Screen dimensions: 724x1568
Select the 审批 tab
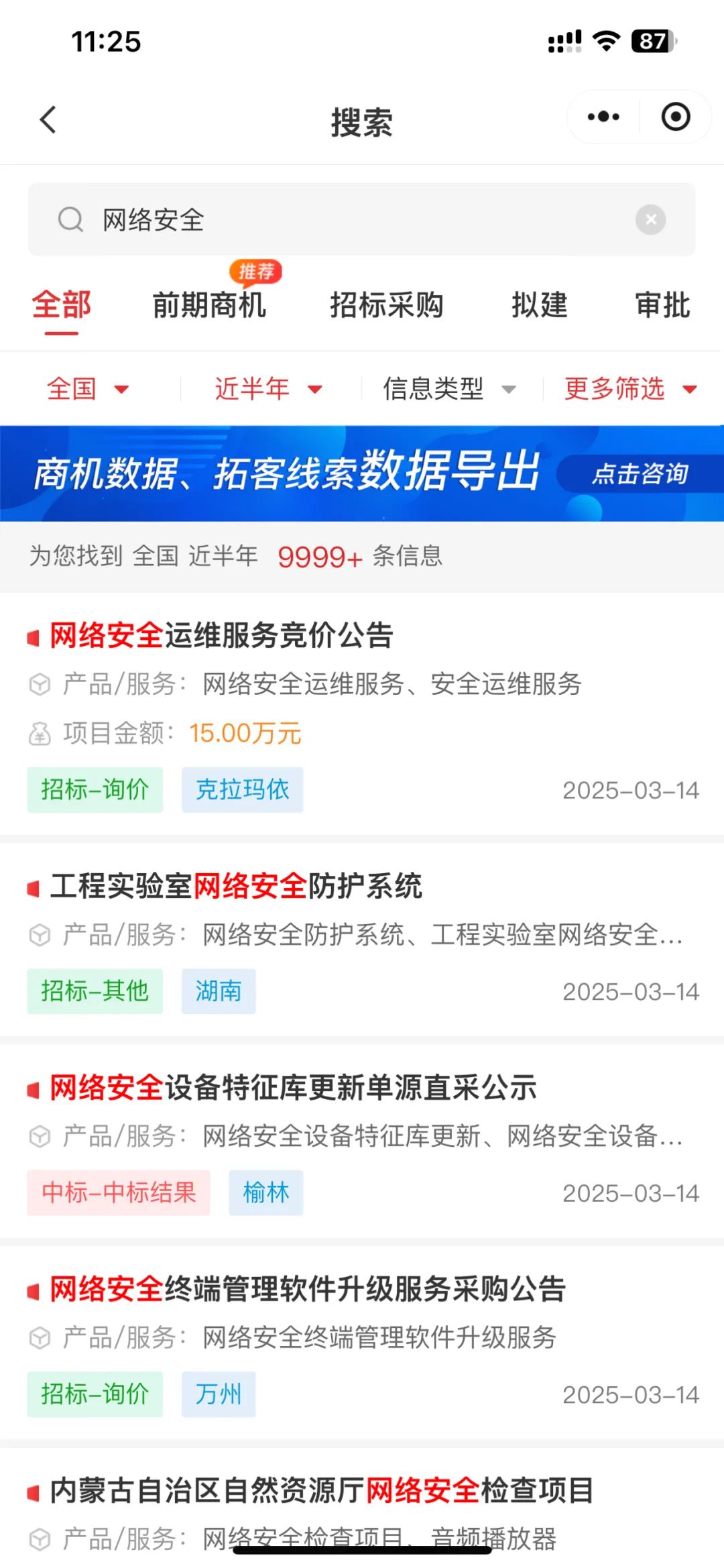point(663,305)
